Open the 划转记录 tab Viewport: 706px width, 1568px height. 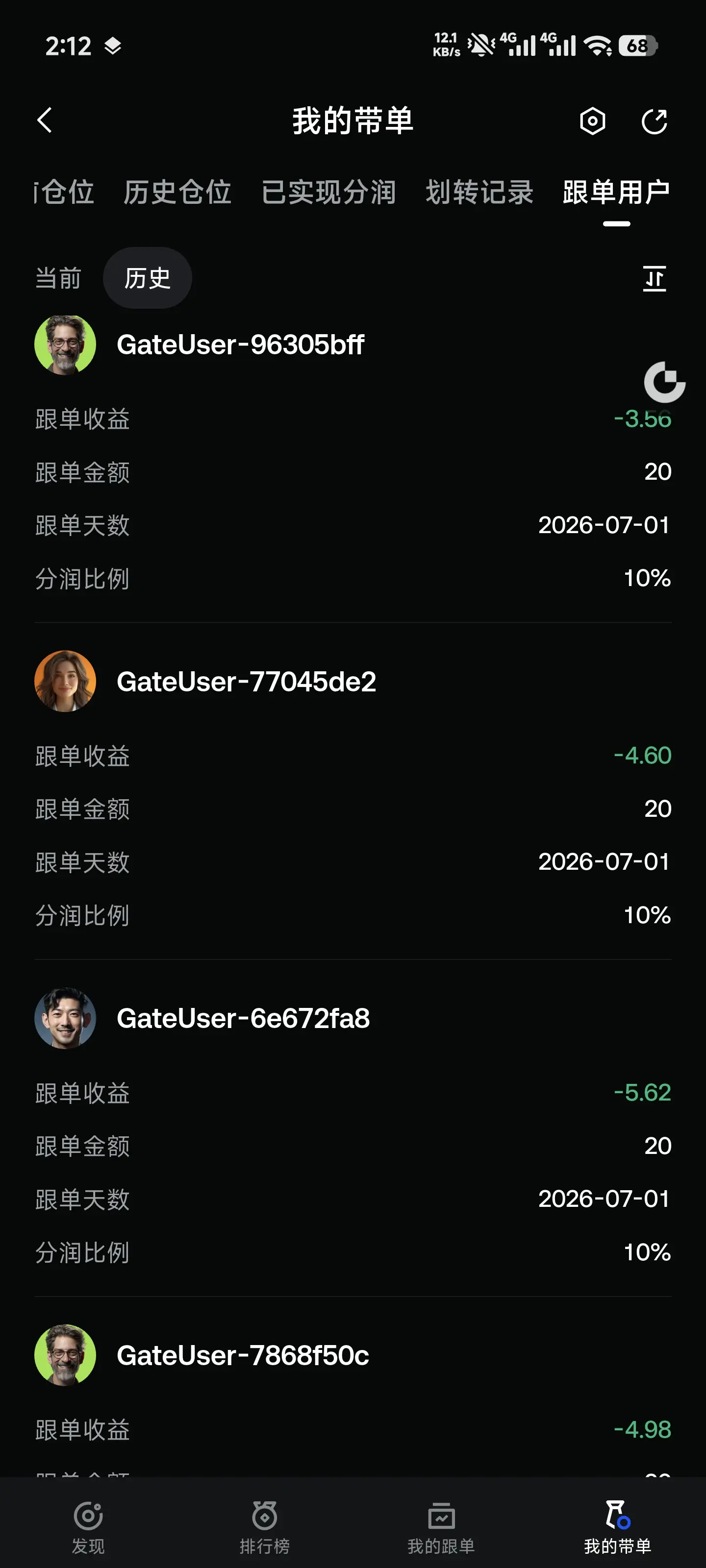tap(479, 193)
